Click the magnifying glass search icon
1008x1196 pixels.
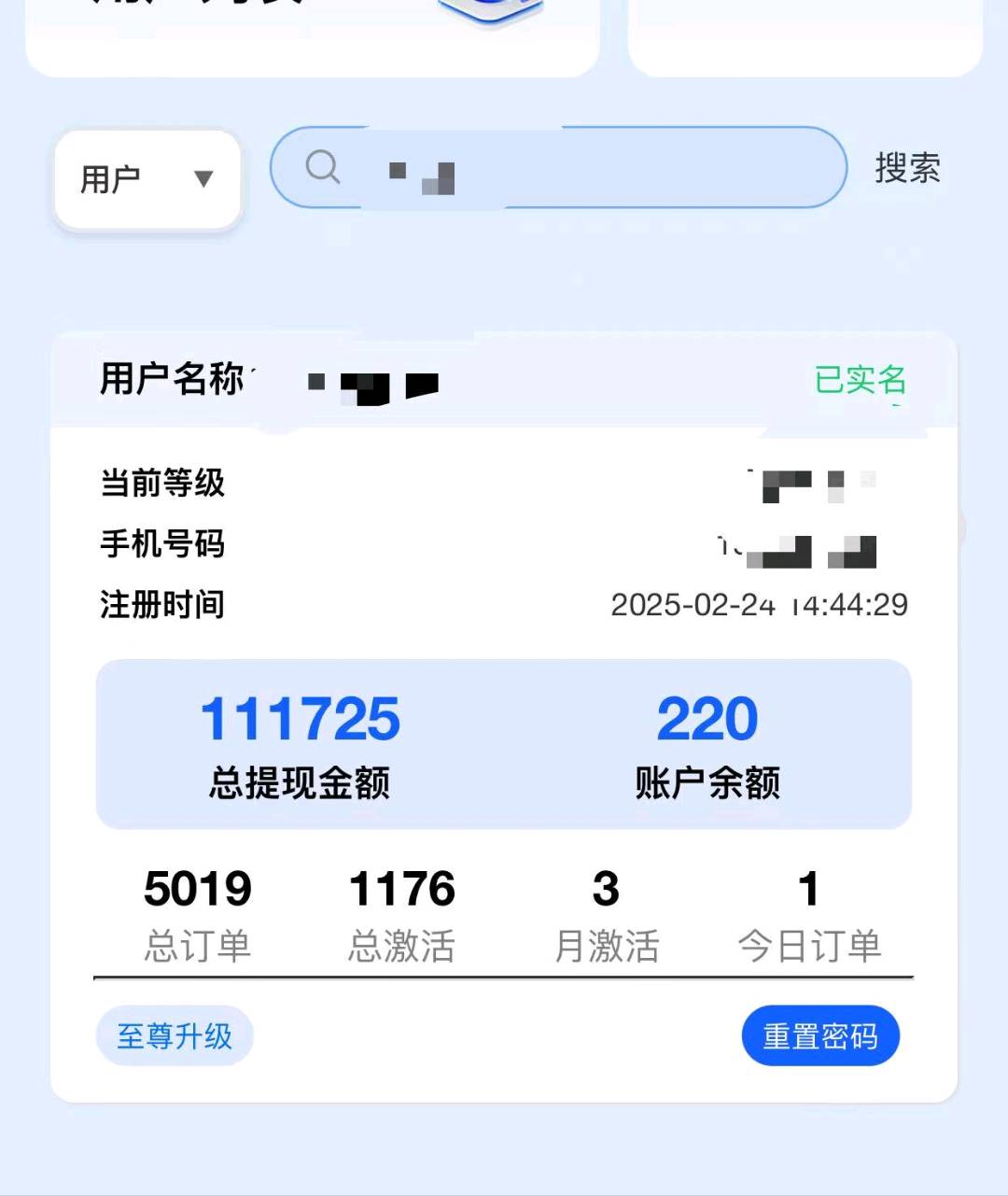pos(322,168)
